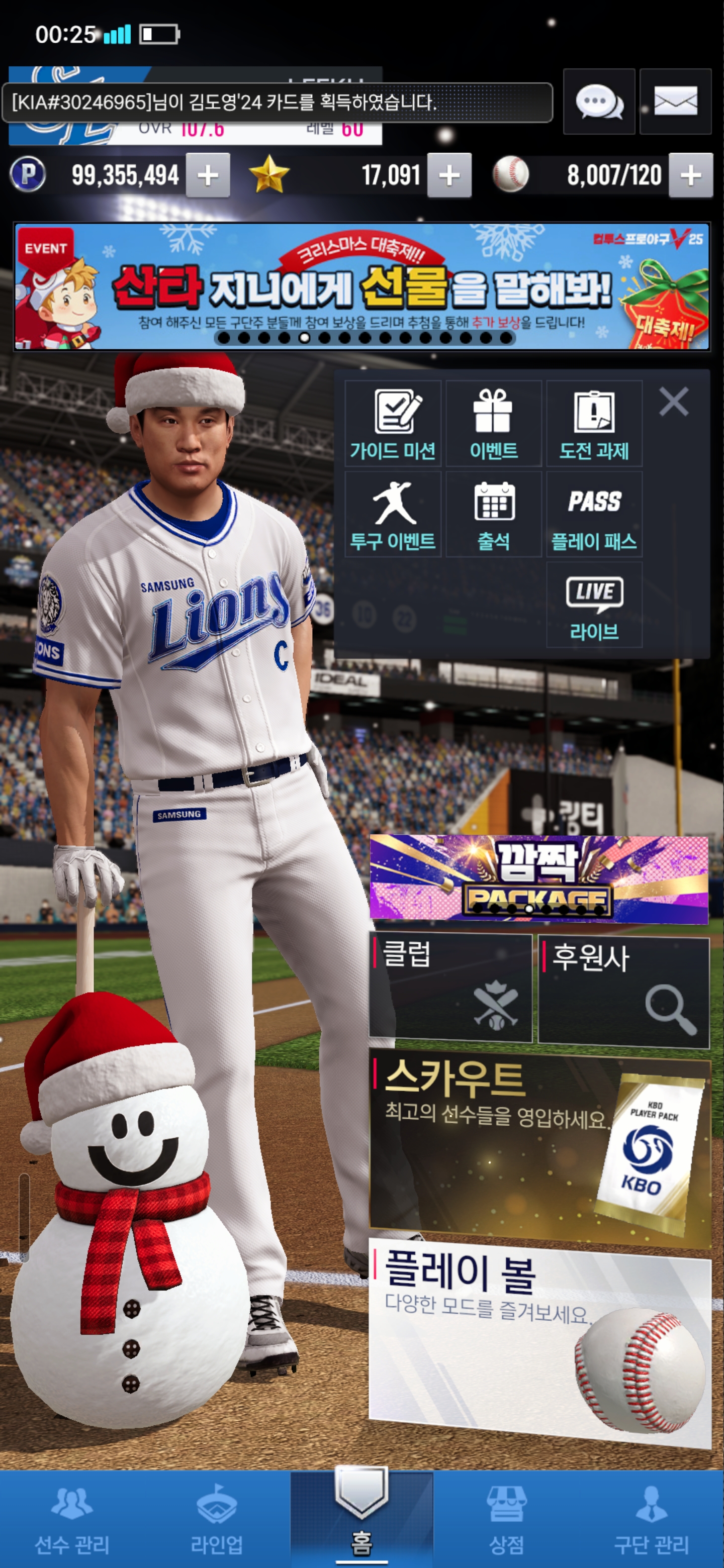
Task: Open the 클럽 card
Action: (450, 989)
